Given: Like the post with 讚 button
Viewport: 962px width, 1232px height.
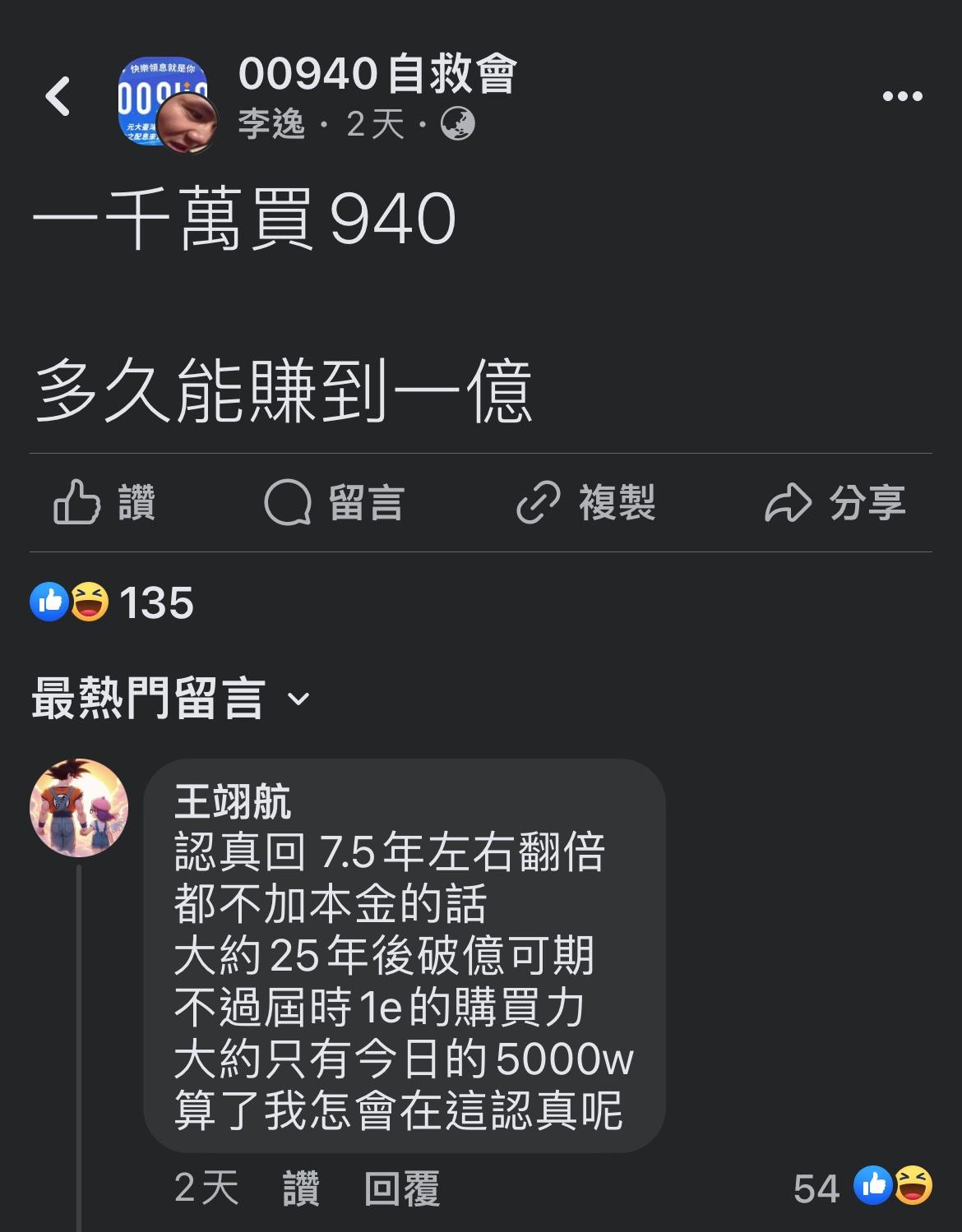Looking at the screenshot, I should coord(104,502).
